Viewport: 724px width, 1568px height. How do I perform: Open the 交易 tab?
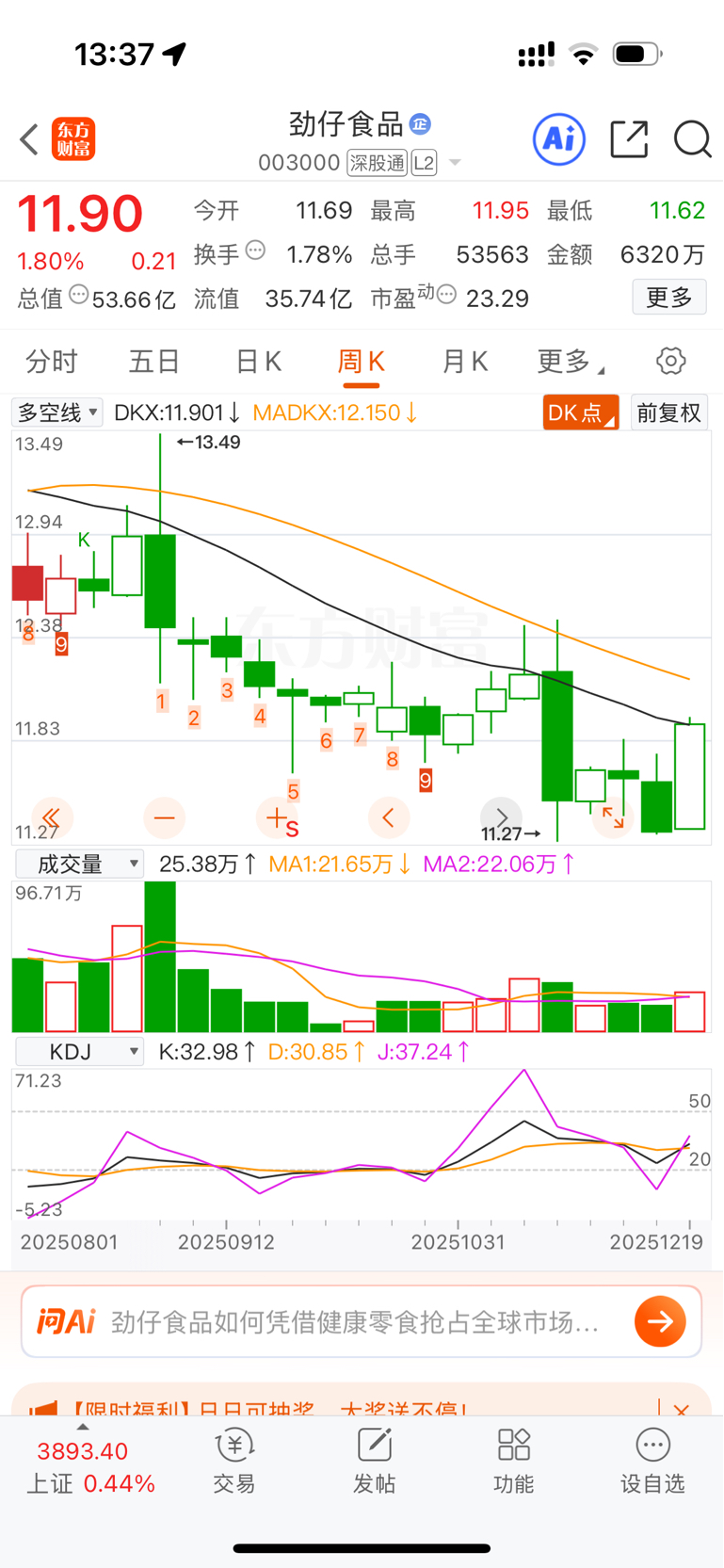(x=234, y=1461)
